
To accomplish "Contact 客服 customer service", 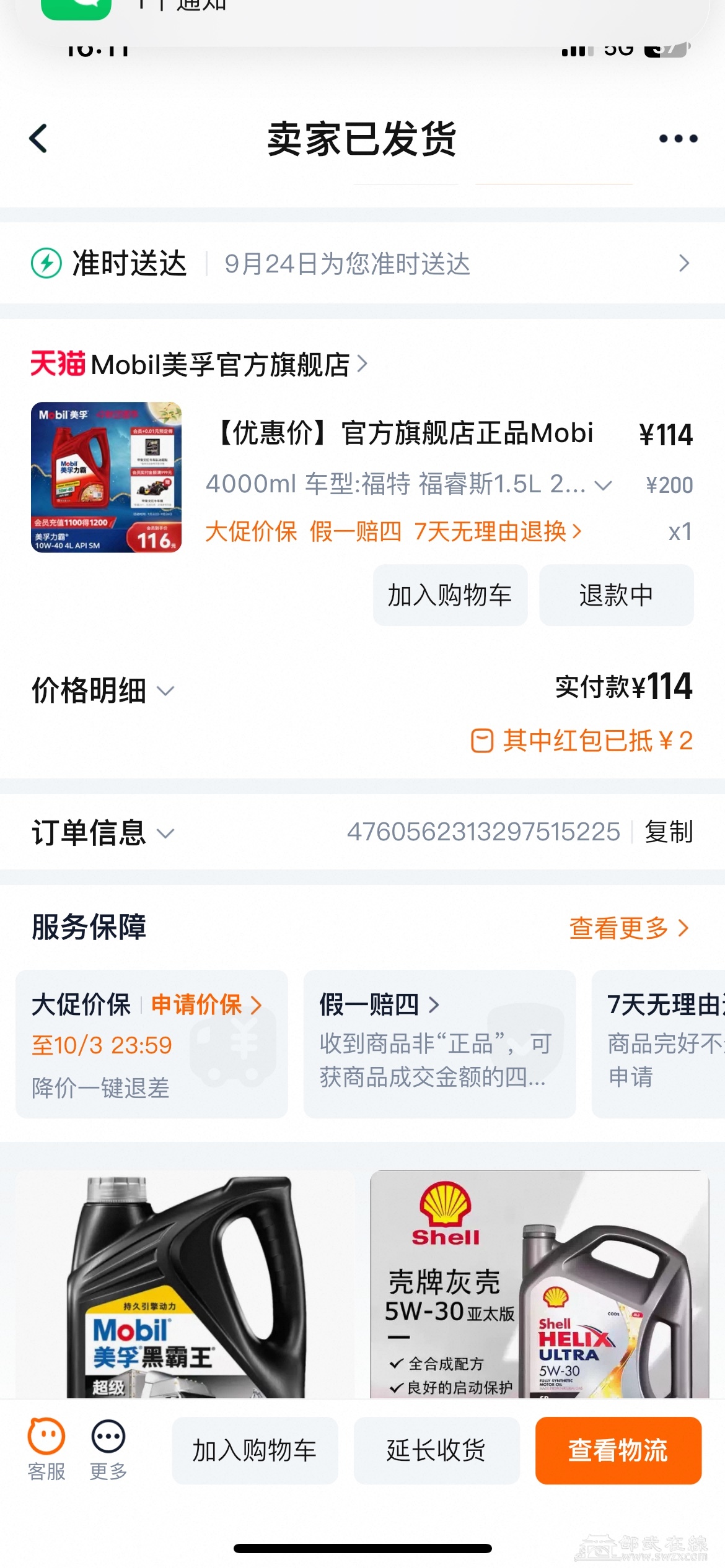I will pyautogui.click(x=46, y=1449).
